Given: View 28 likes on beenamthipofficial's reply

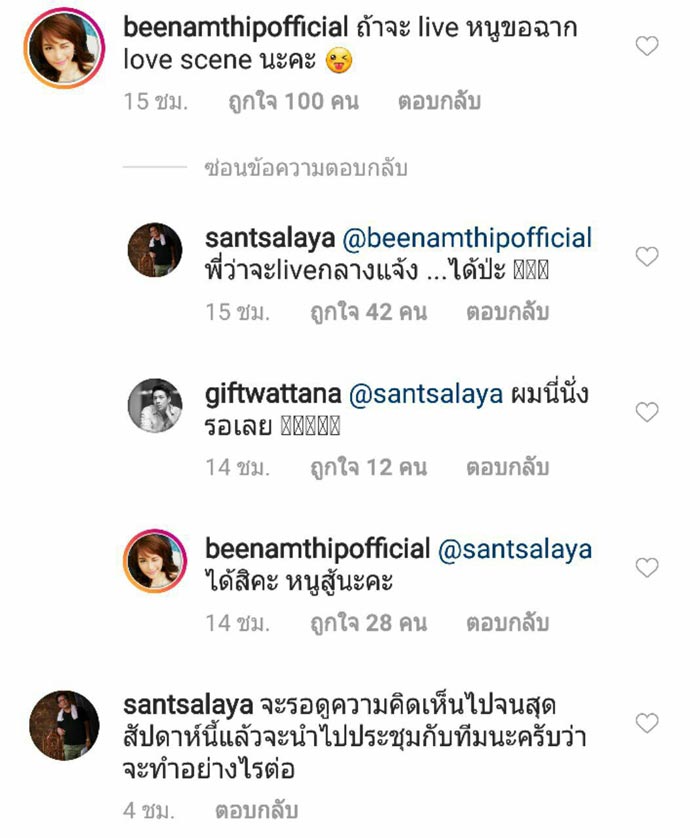Looking at the screenshot, I should tap(366, 622).
